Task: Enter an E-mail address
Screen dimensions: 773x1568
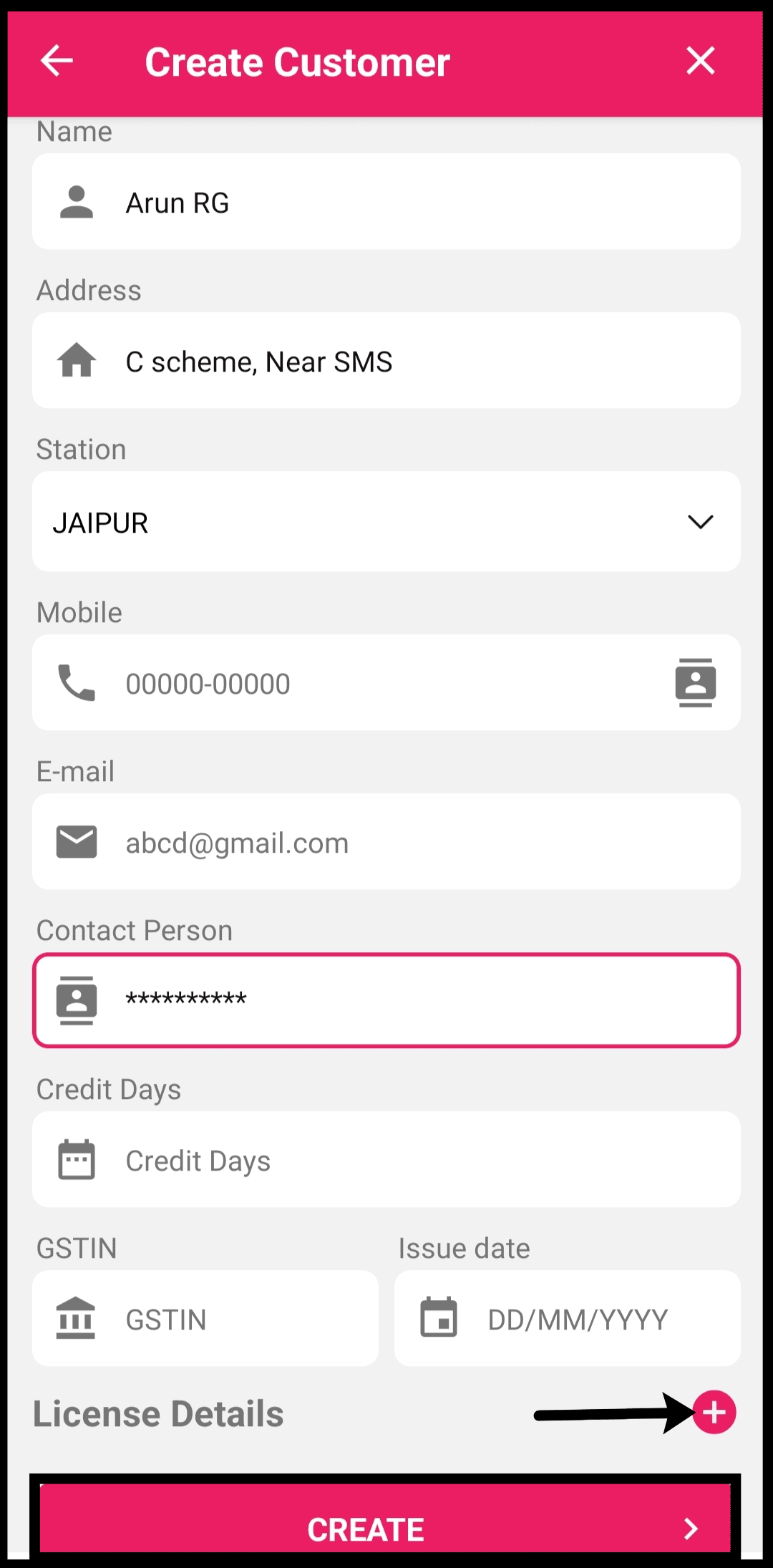Action: click(x=386, y=842)
